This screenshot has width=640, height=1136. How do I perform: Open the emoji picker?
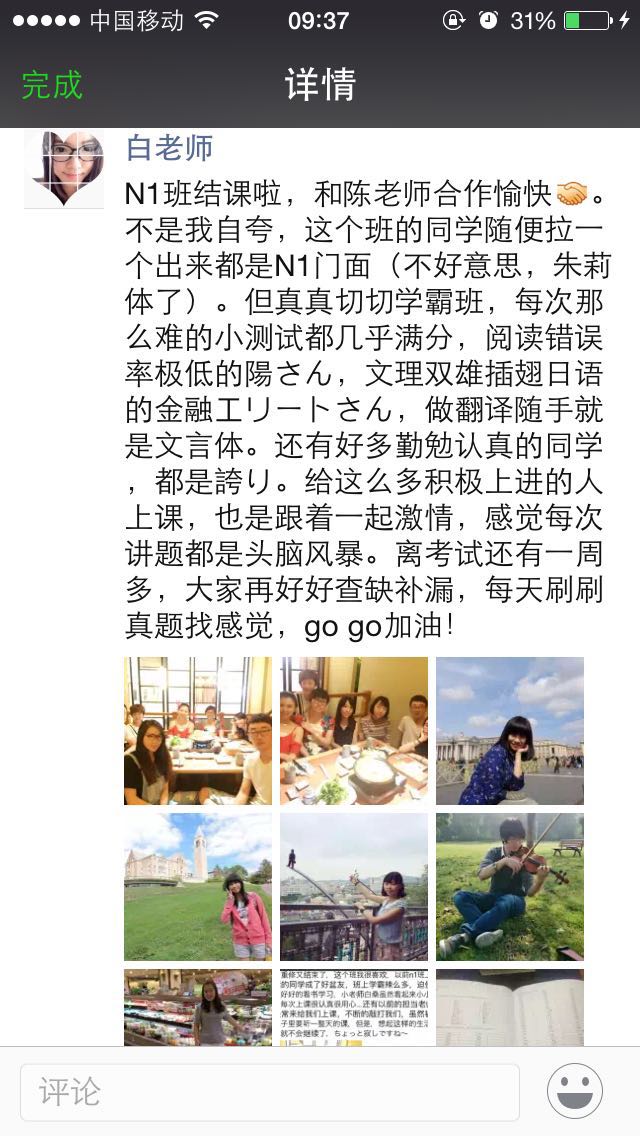coord(575,1091)
